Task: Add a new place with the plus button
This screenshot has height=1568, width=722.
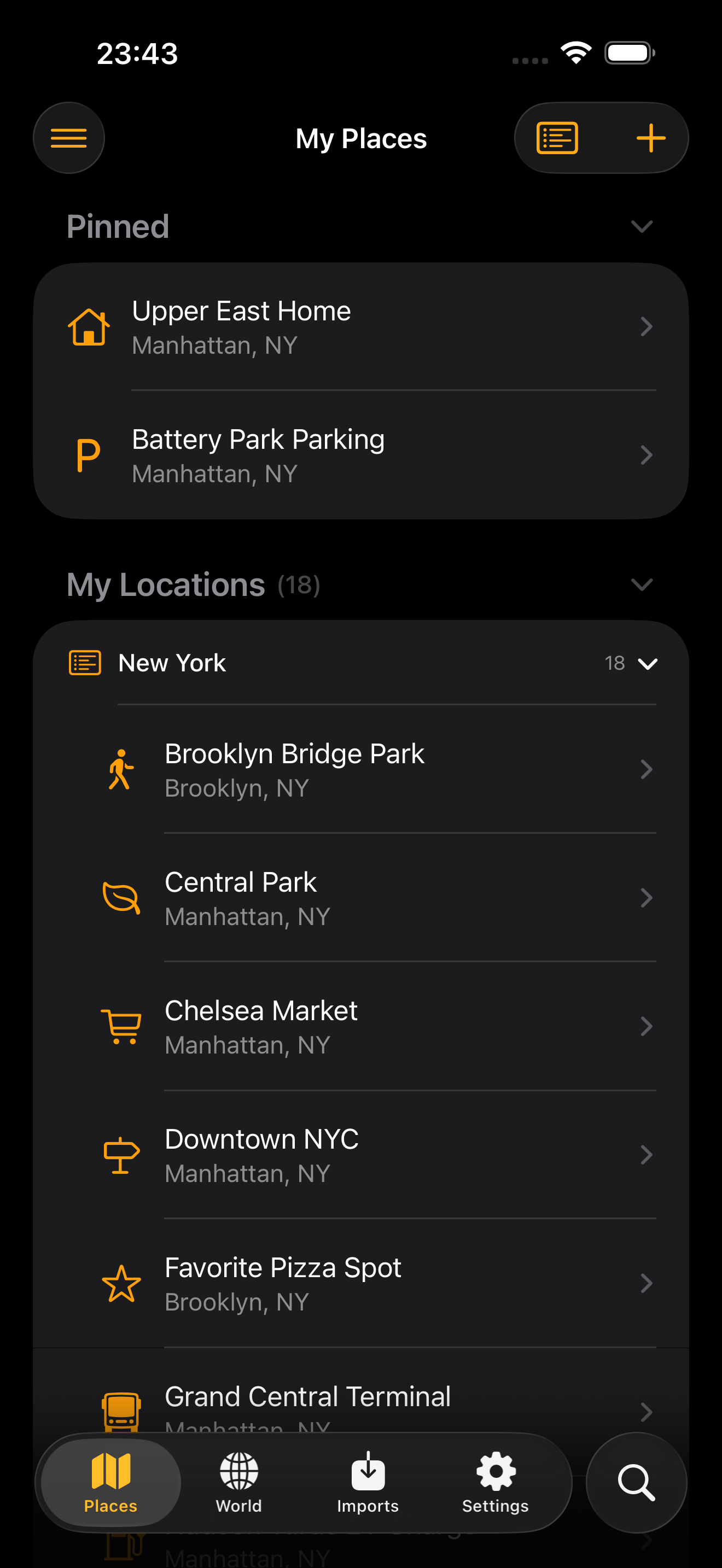Action: coord(651,138)
